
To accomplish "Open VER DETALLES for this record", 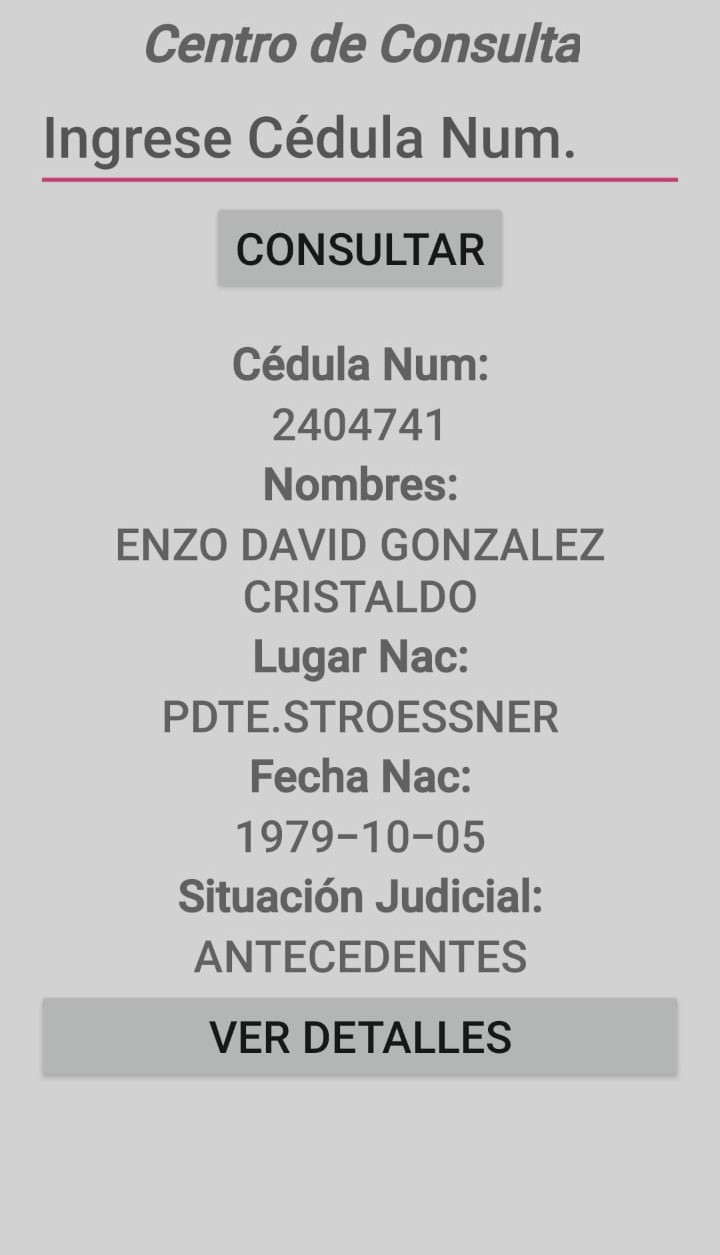I will 360,1037.
